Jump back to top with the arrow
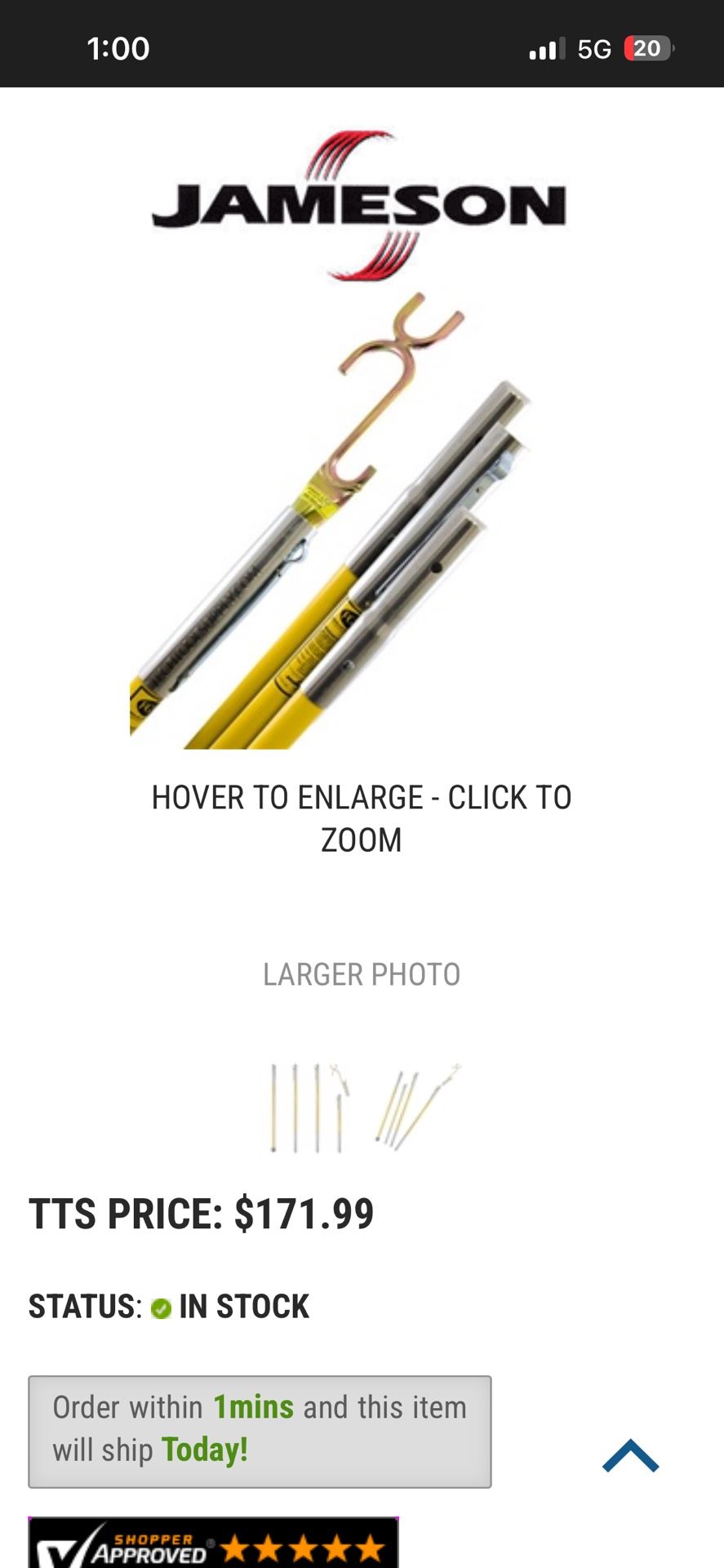 click(x=630, y=1456)
